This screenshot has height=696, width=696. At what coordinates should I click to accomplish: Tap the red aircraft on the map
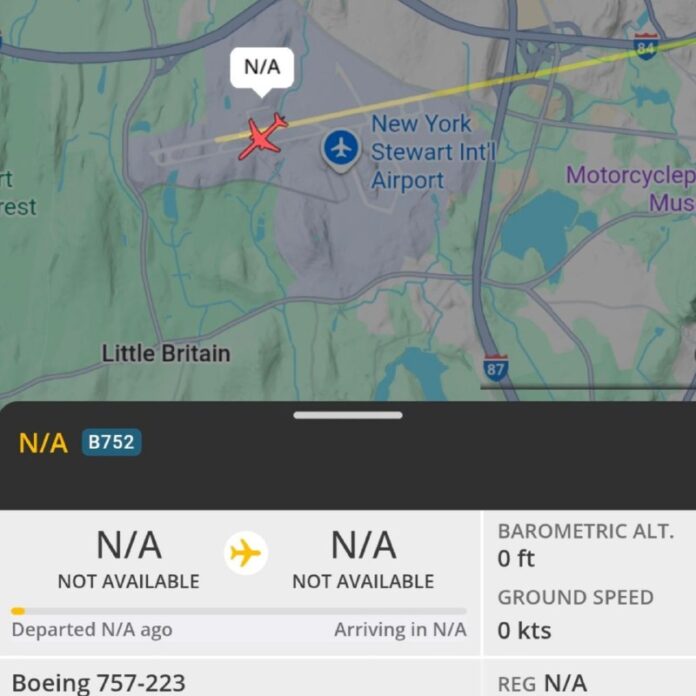(x=262, y=137)
